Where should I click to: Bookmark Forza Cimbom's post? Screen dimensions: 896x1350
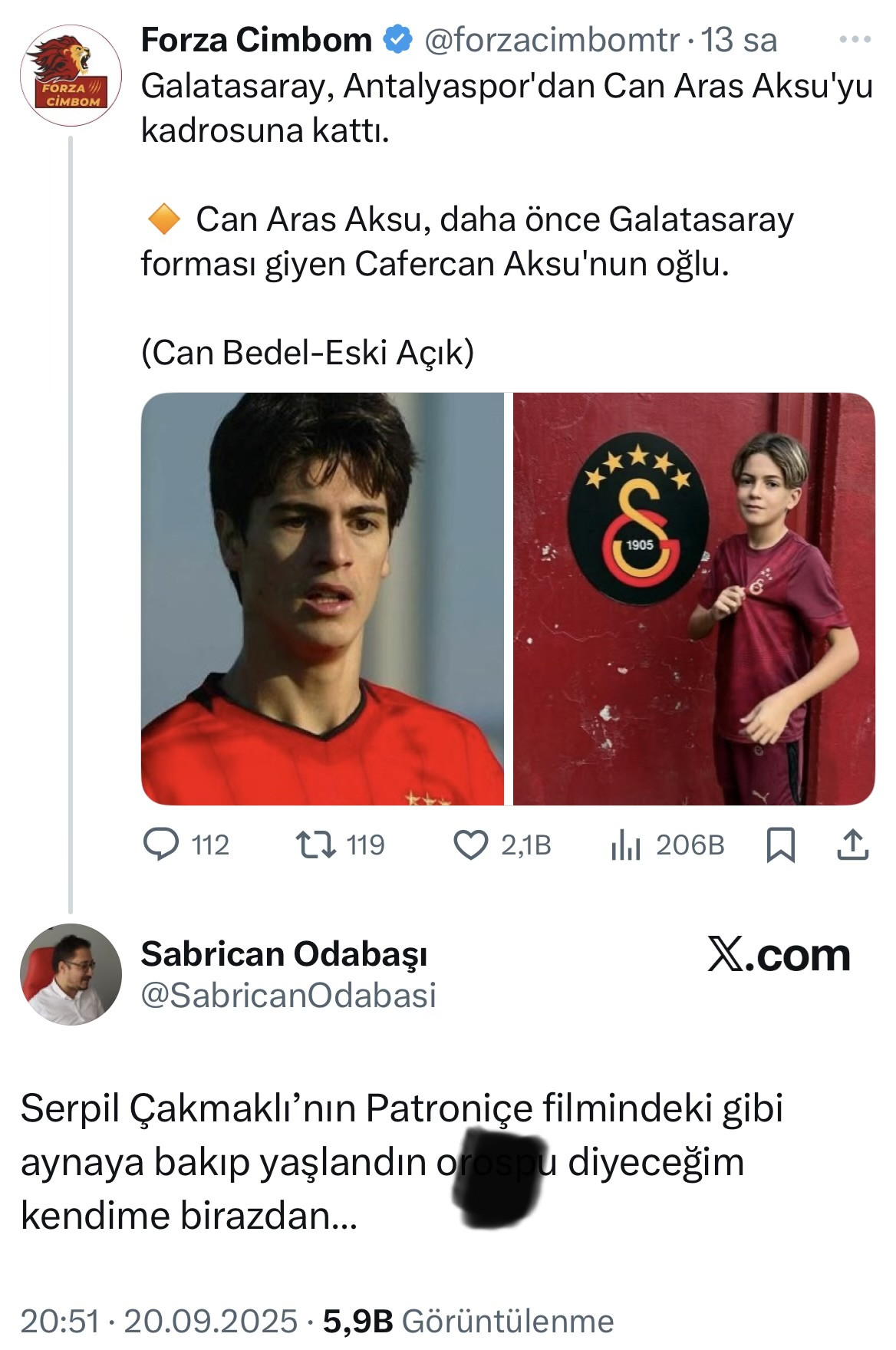tap(781, 845)
